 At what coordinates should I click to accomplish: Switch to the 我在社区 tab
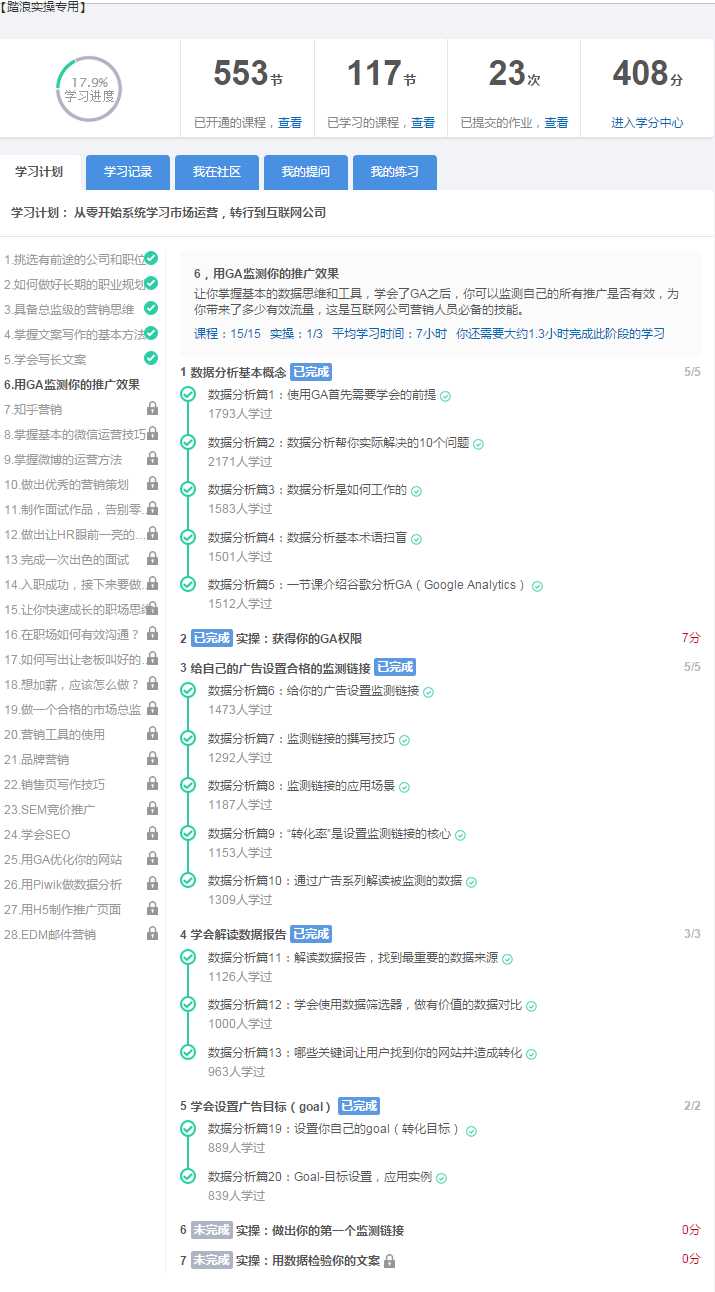217,172
